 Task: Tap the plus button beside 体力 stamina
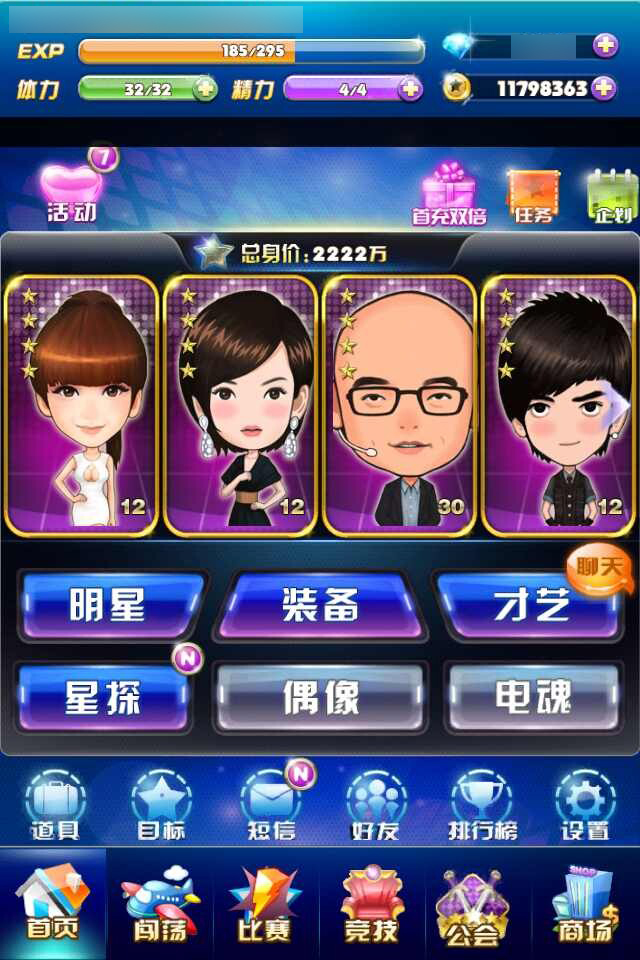pyautogui.click(x=205, y=89)
